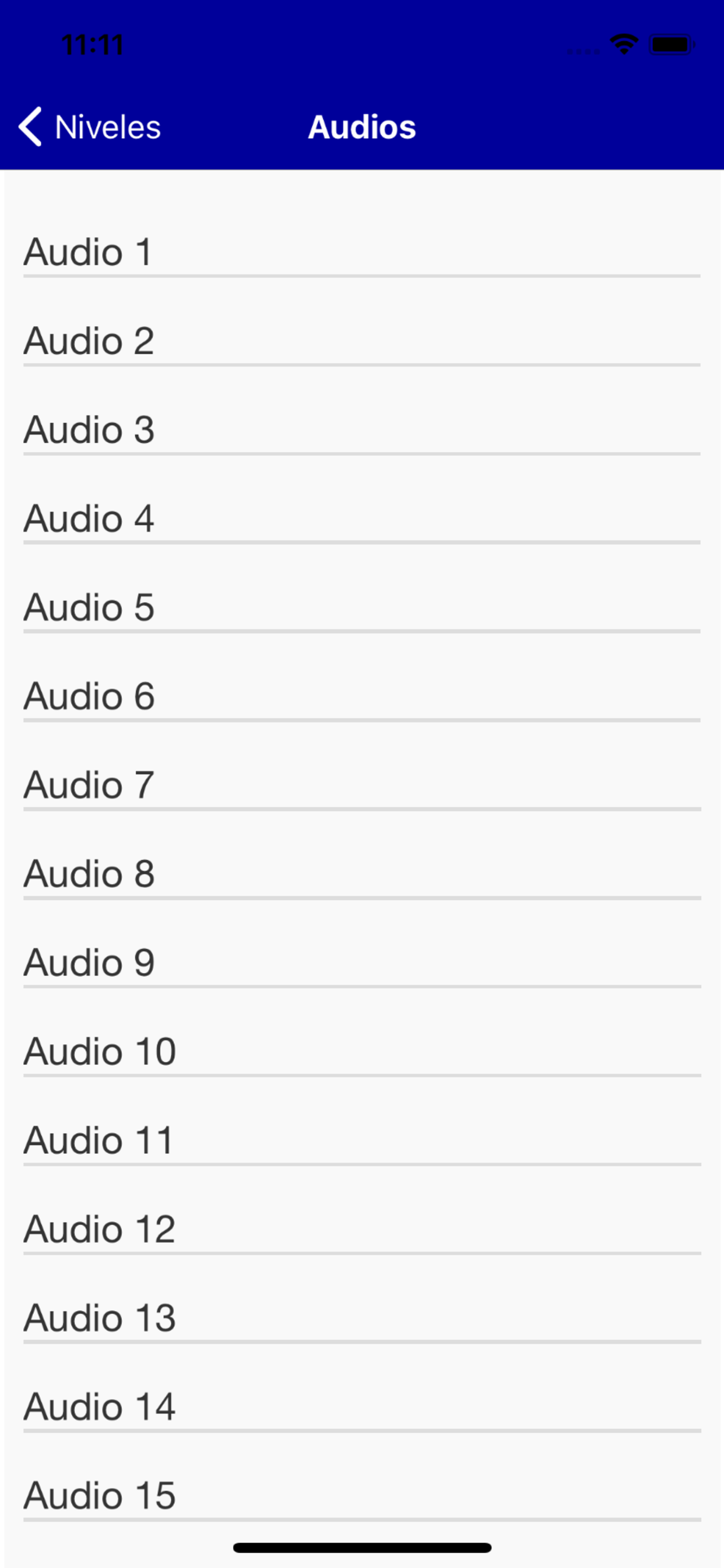The width and height of the screenshot is (724, 1568).
Task: Open Audio 5
Action: click(362, 607)
